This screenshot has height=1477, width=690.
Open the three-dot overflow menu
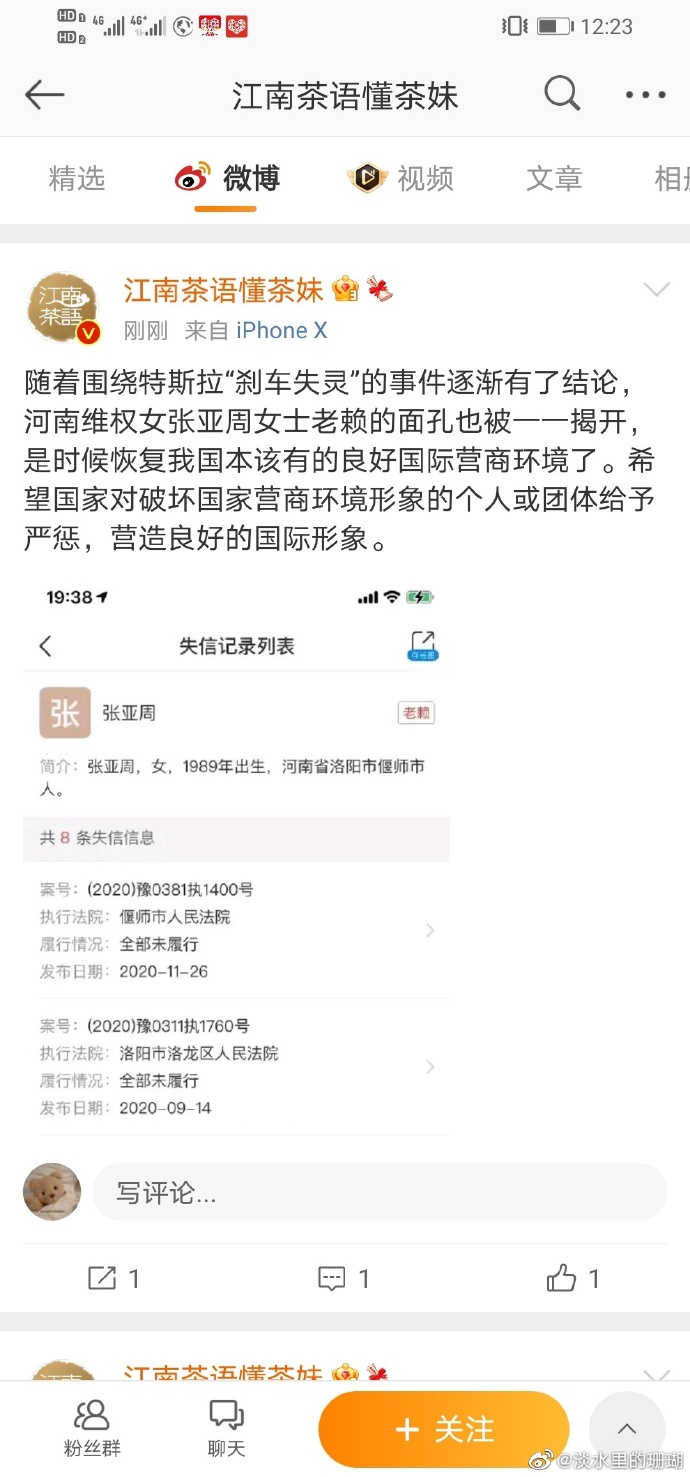click(x=645, y=95)
